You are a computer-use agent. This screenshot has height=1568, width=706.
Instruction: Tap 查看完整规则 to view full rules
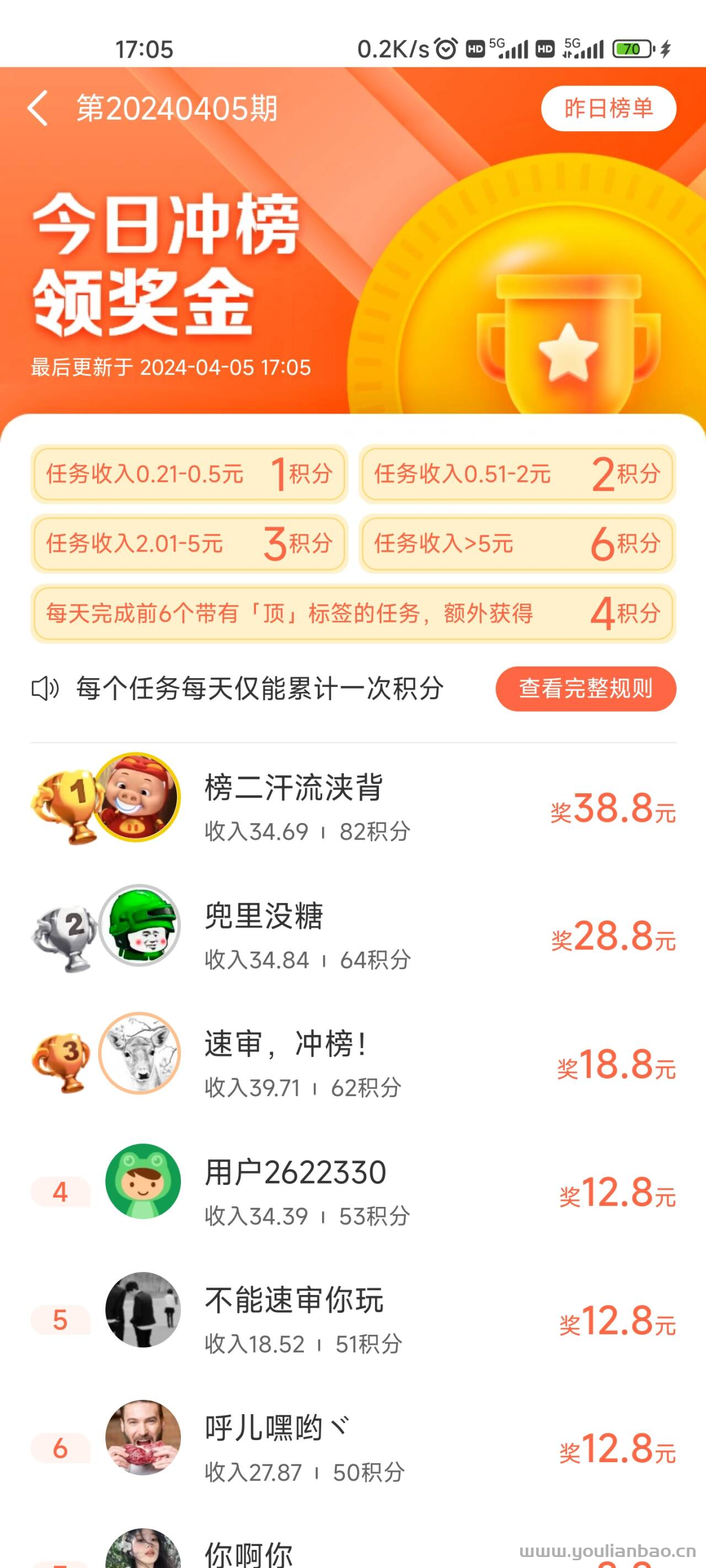point(585,689)
